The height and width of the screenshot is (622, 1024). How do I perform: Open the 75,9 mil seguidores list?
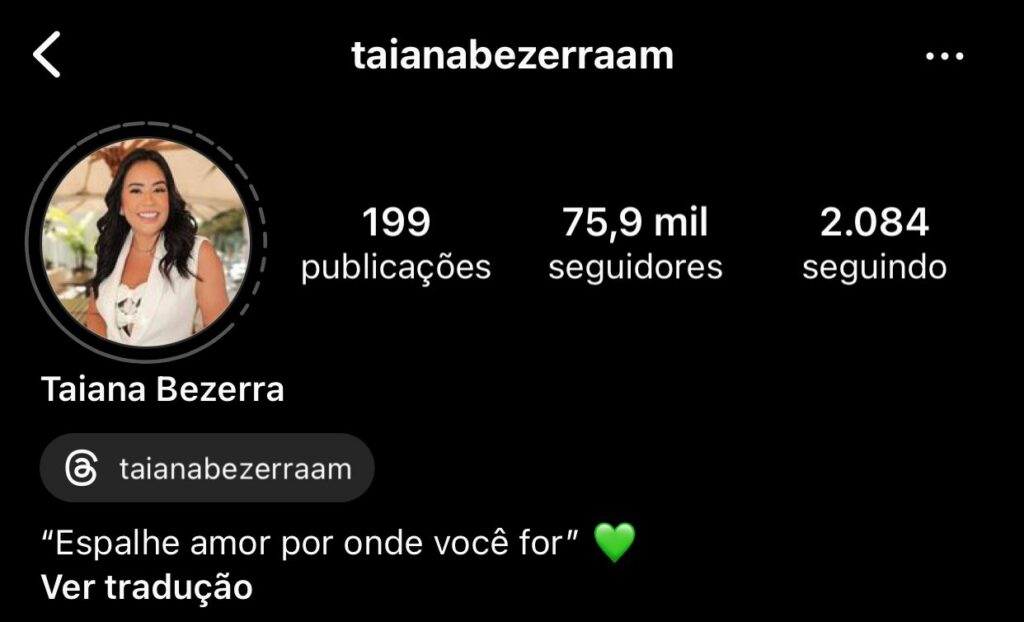click(x=635, y=243)
